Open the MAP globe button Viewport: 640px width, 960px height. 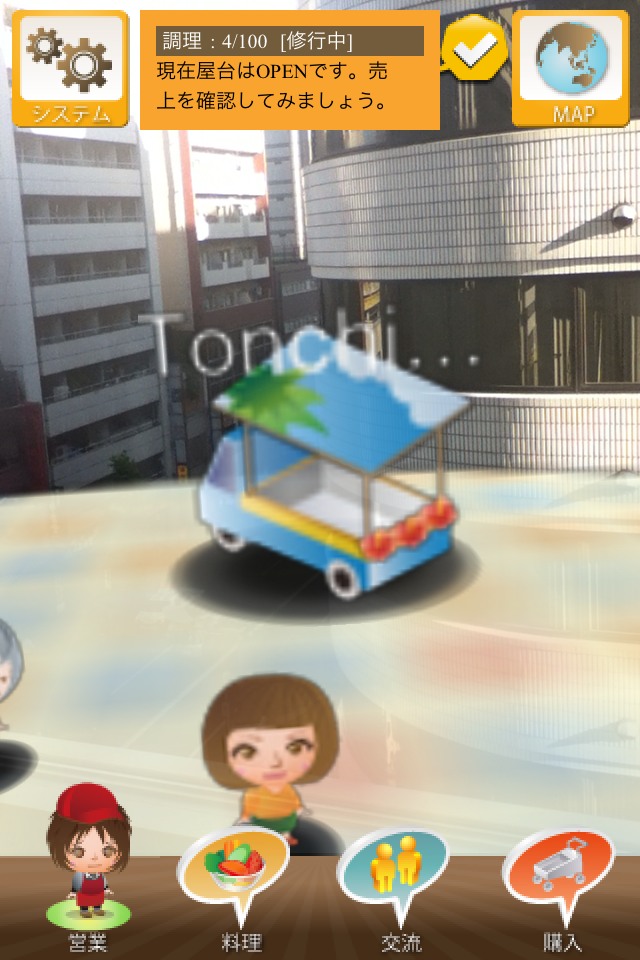tap(571, 68)
